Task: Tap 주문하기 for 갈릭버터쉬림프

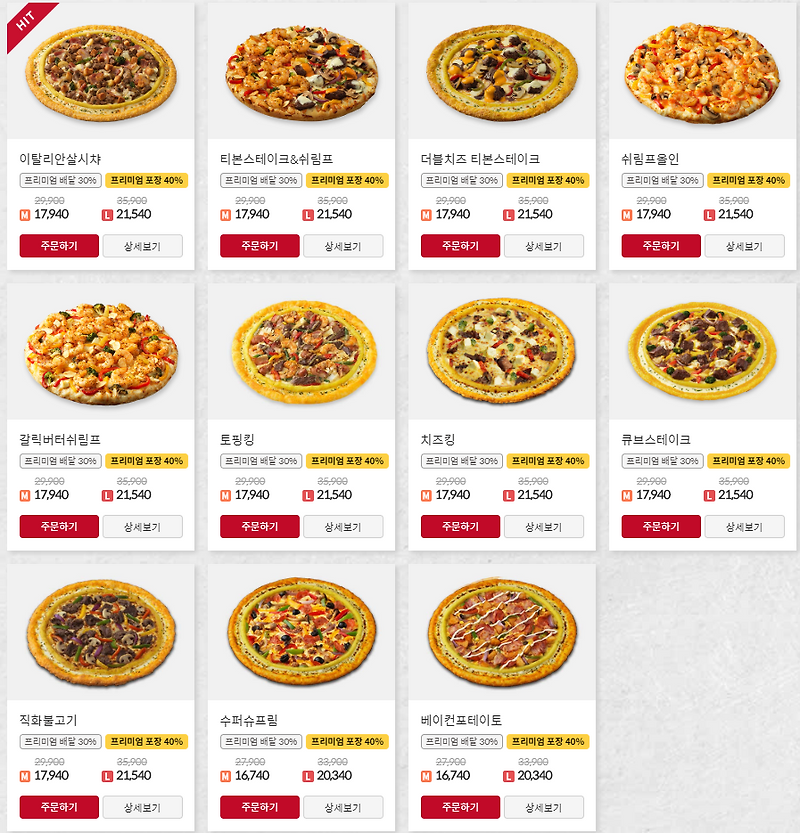Action: click(x=59, y=527)
